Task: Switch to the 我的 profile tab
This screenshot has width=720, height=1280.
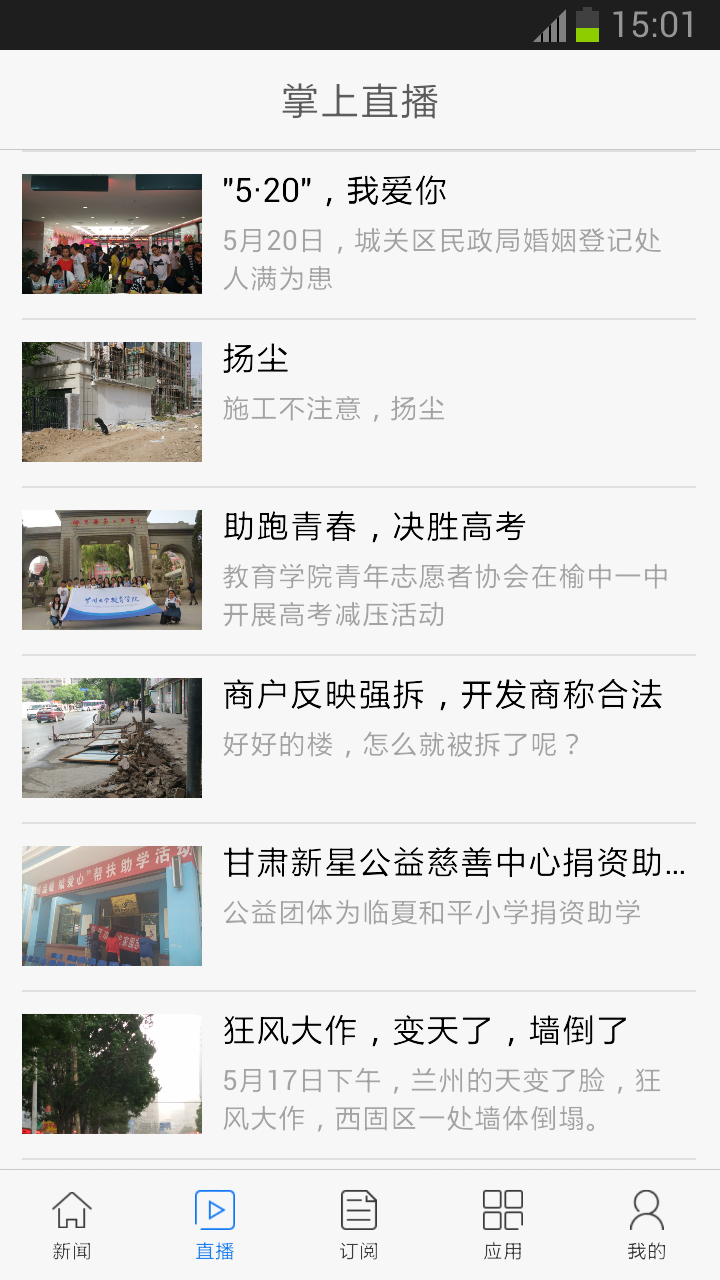Action: coord(647,1224)
